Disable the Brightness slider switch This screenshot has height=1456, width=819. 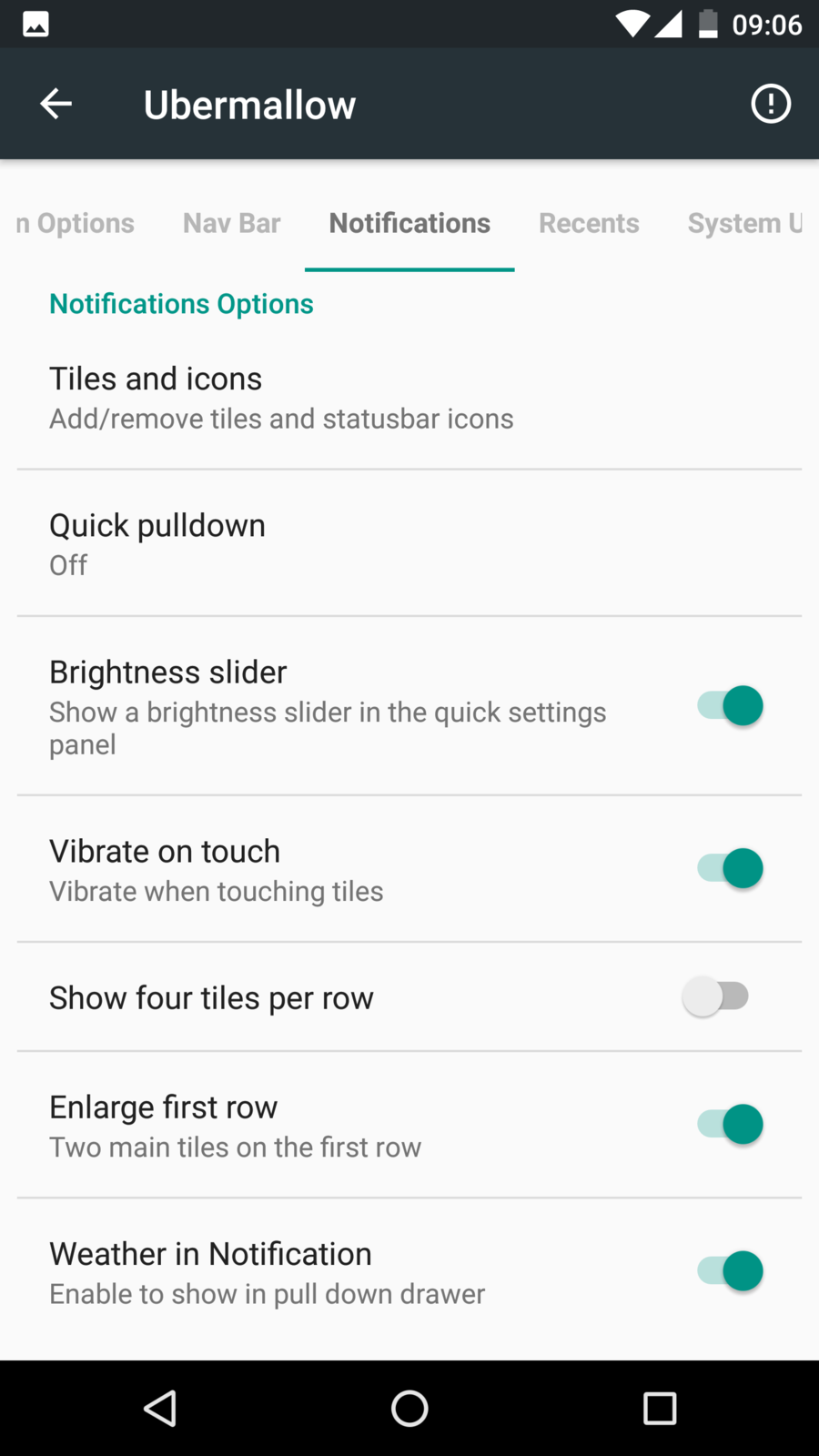[x=730, y=706]
